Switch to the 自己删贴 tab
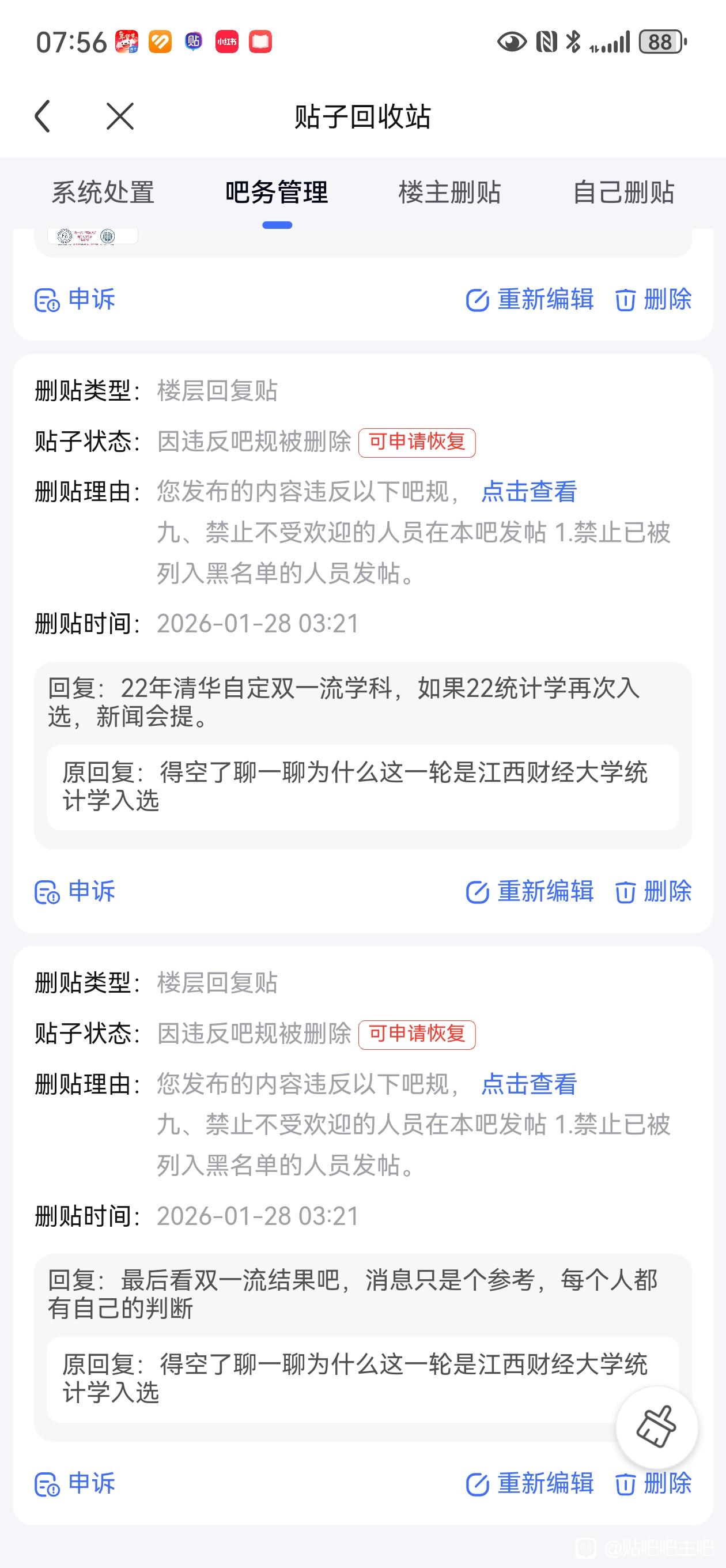 (624, 193)
